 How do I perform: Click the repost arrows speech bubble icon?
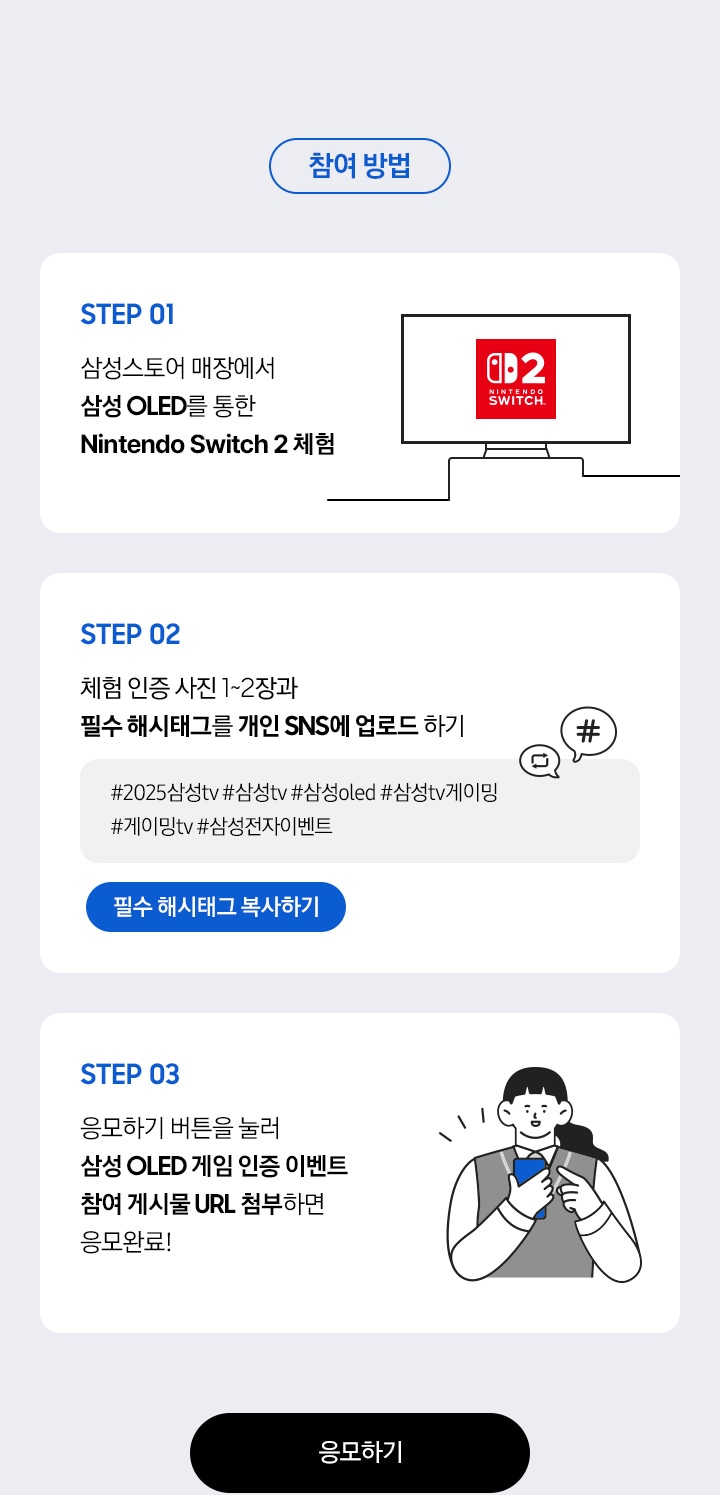pyautogui.click(x=541, y=763)
